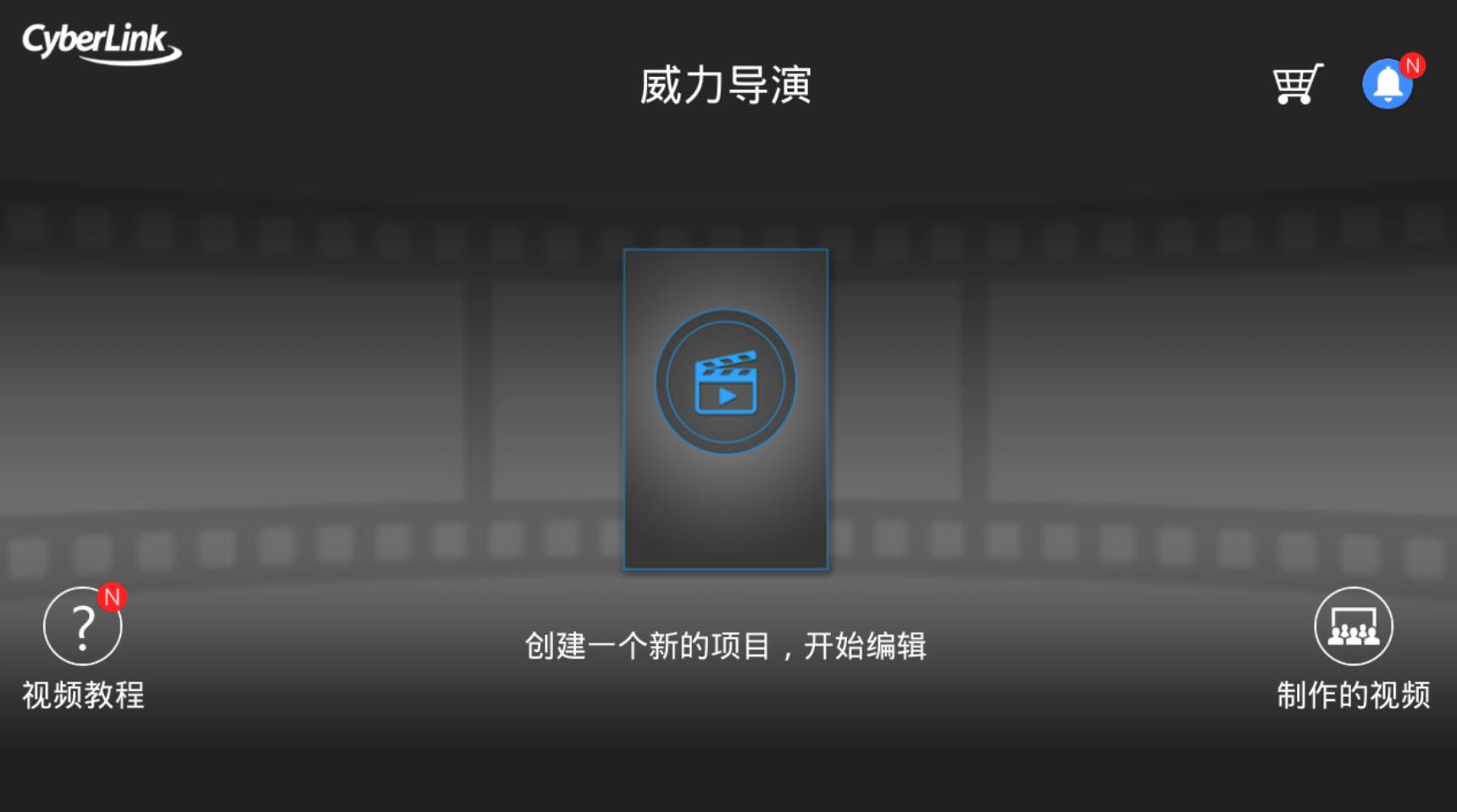Open the notifications bell
This screenshot has height=812, width=1457.
(1388, 84)
